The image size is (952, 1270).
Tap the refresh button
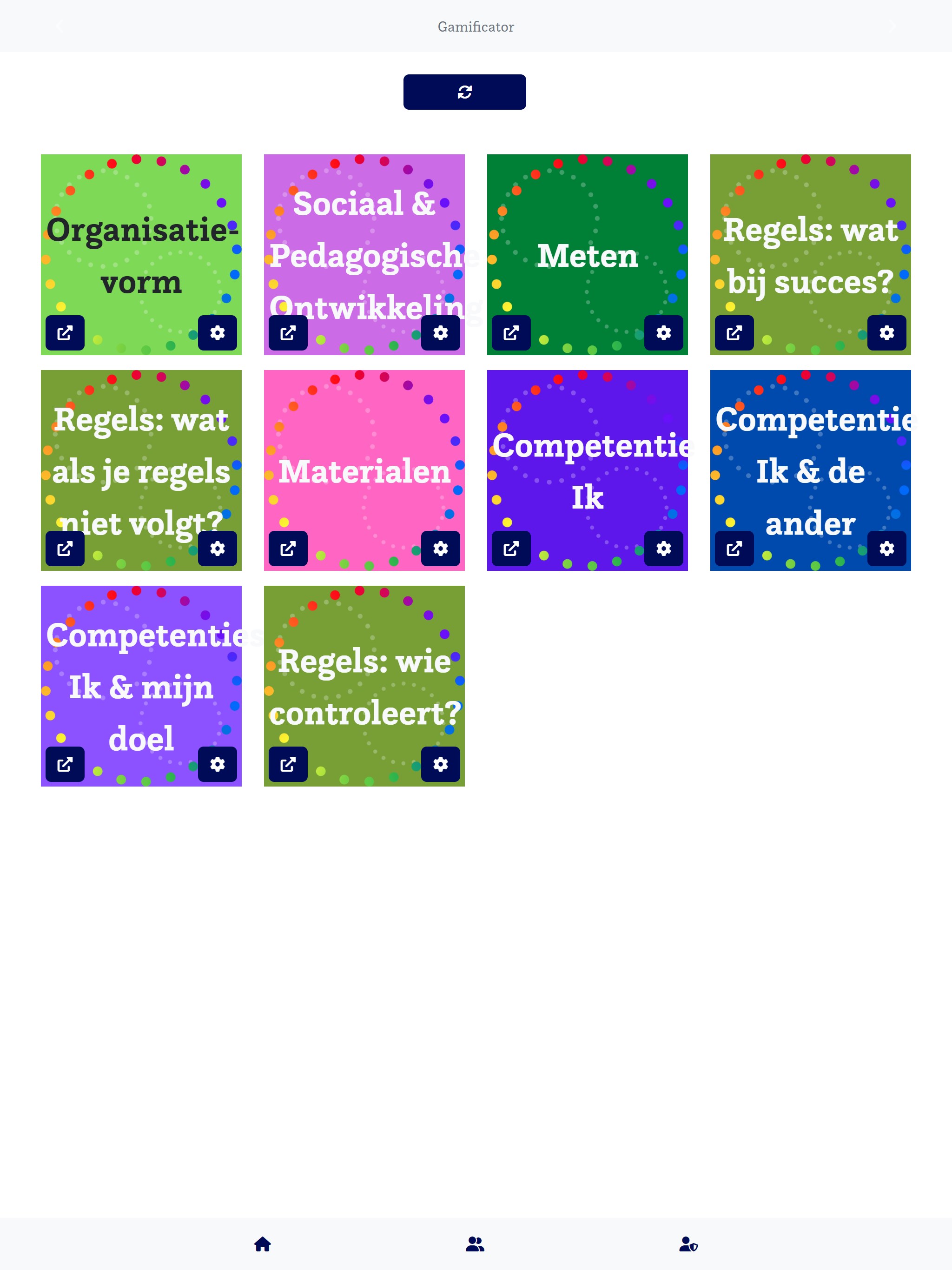click(464, 92)
